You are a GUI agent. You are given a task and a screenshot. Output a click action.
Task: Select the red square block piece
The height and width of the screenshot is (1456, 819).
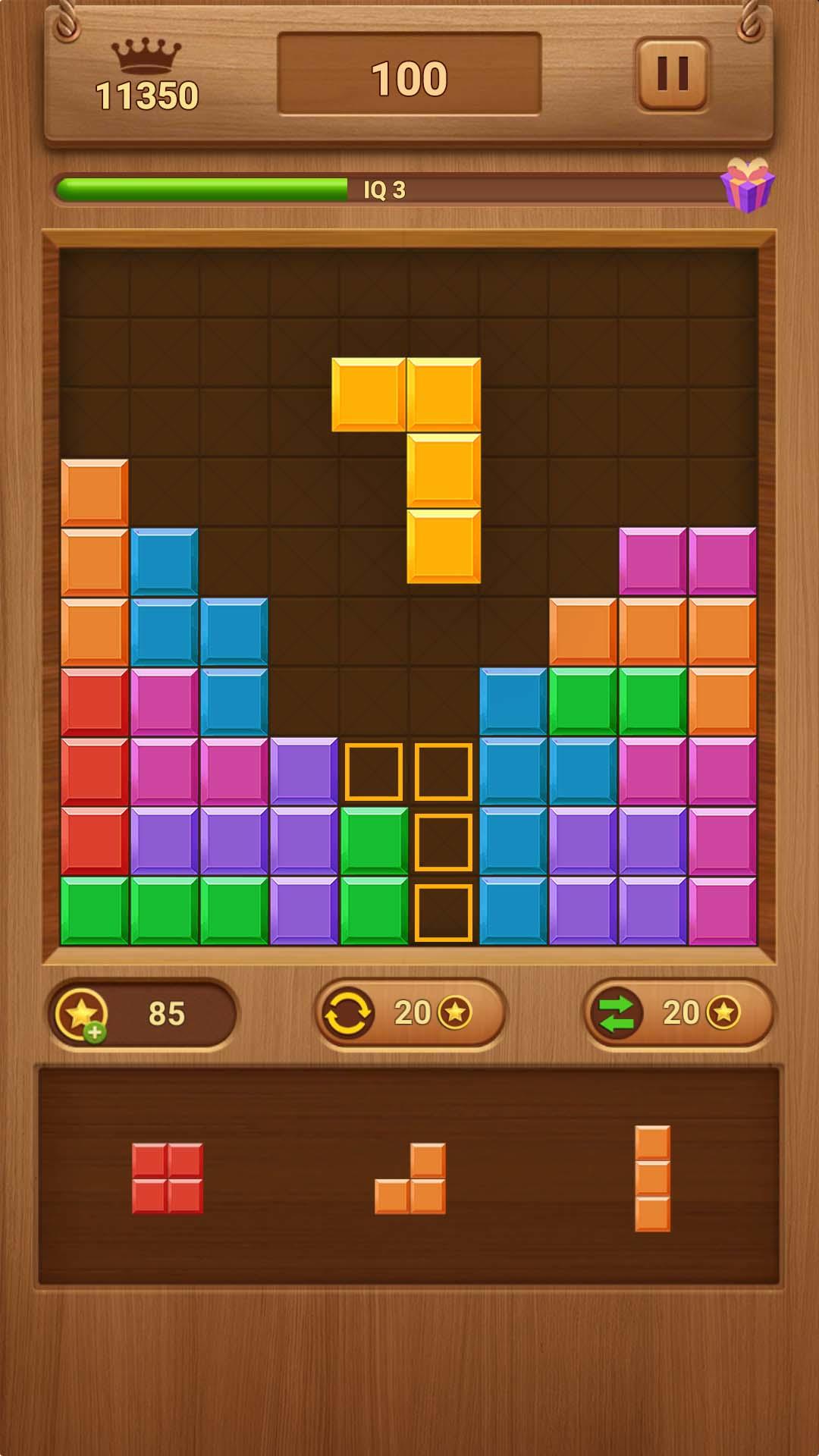pos(168,1178)
